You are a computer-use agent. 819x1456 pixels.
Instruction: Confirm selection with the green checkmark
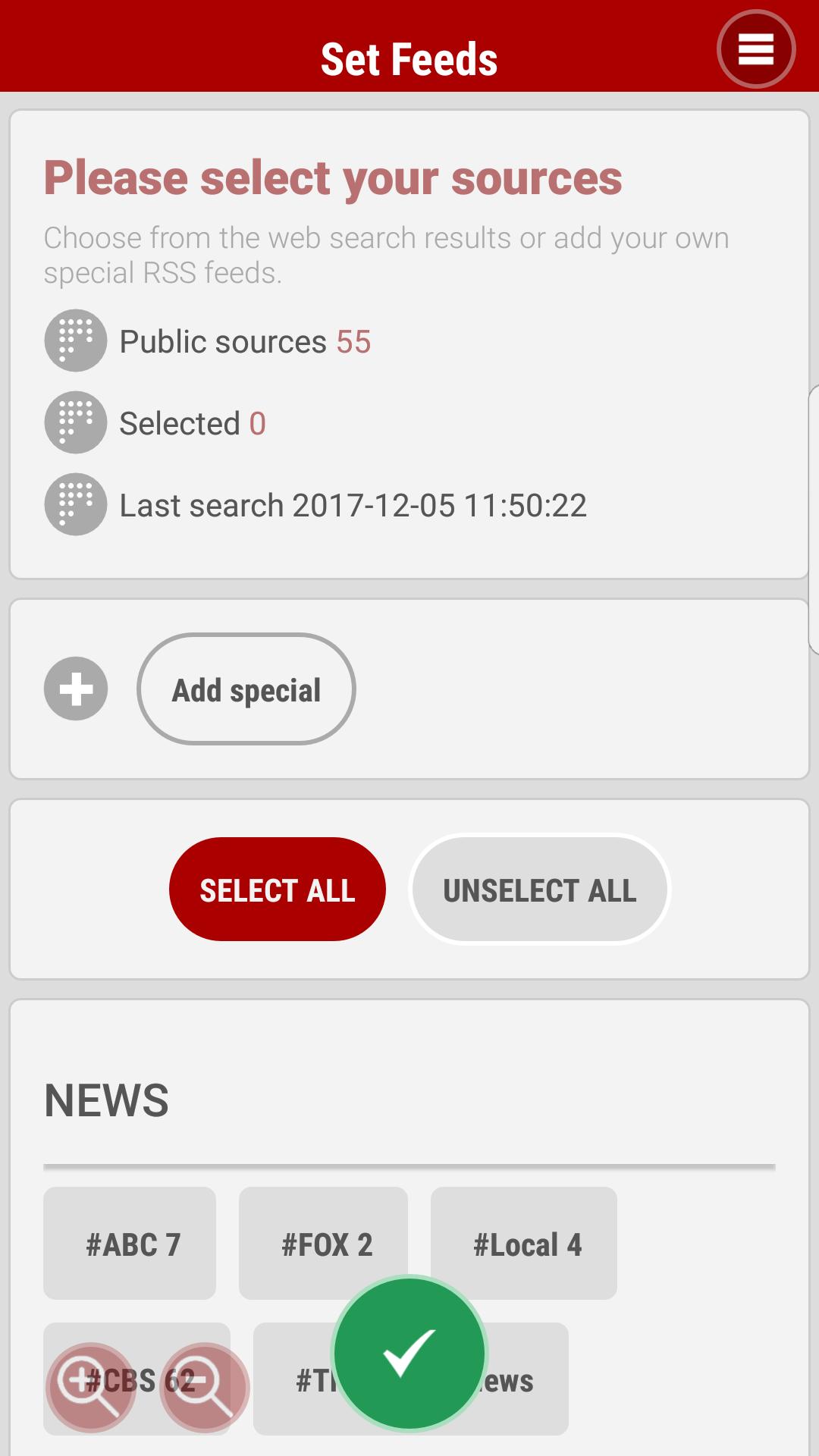click(409, 1354)
